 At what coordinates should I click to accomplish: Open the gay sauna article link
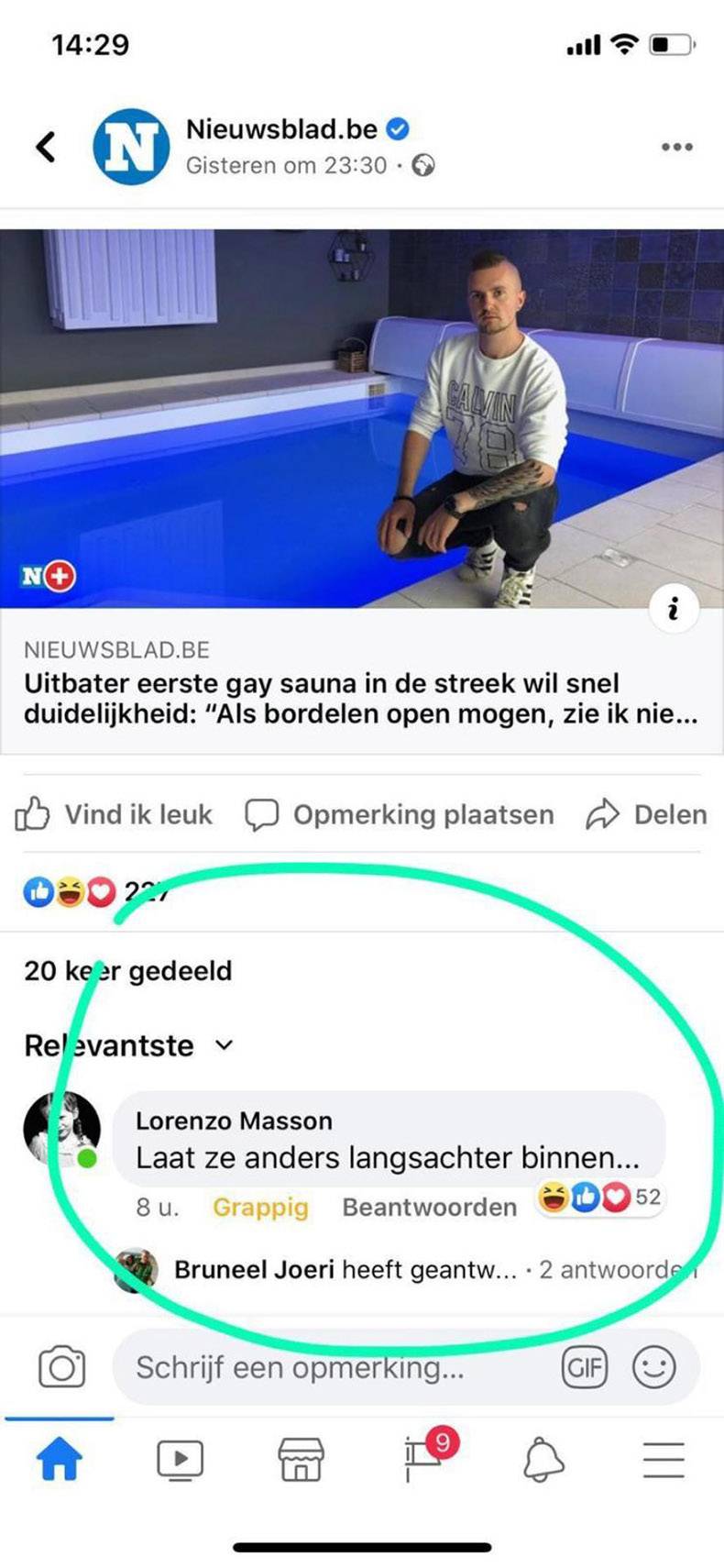360,698
